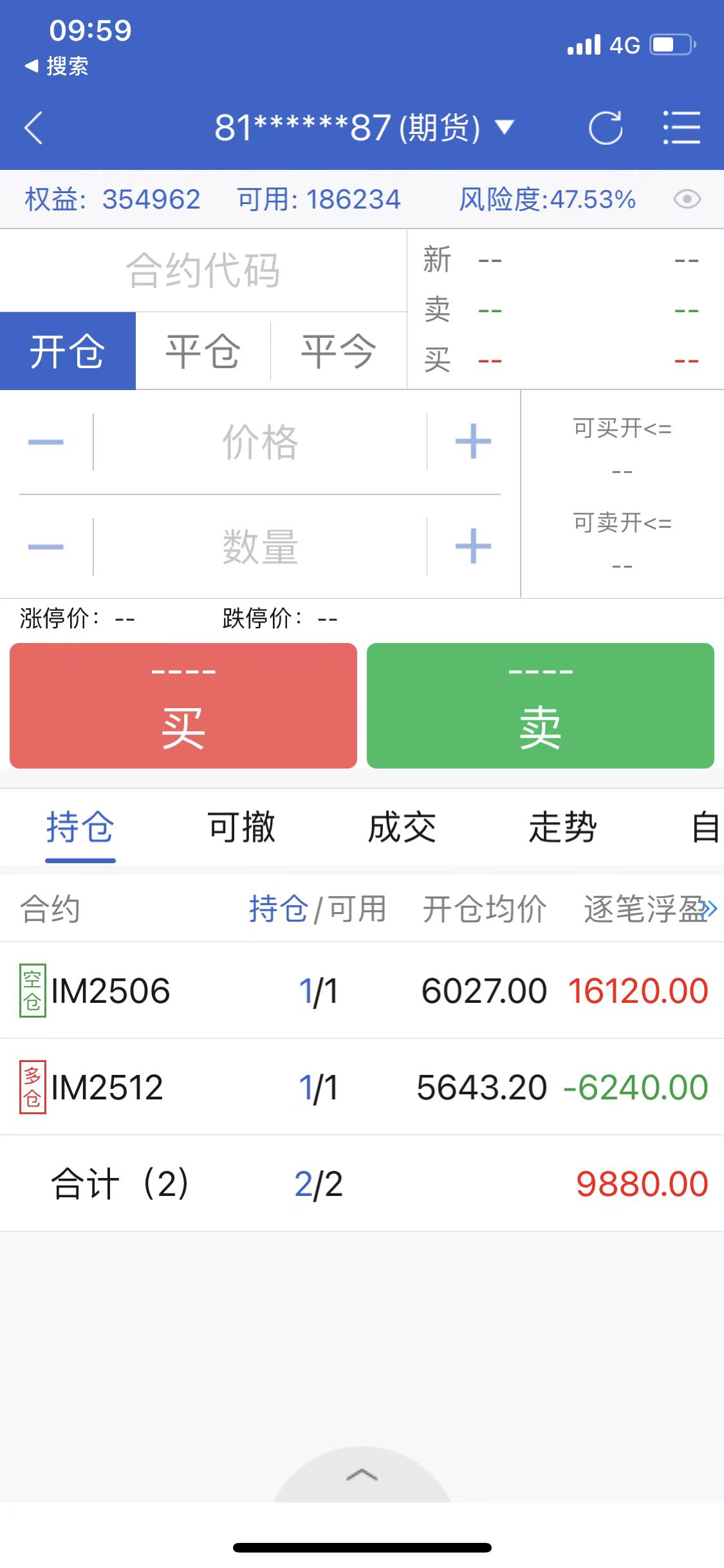Screen dimensions: 724x1568
Task: Switch to the 平仓 tab
Action: pos(203,351)
